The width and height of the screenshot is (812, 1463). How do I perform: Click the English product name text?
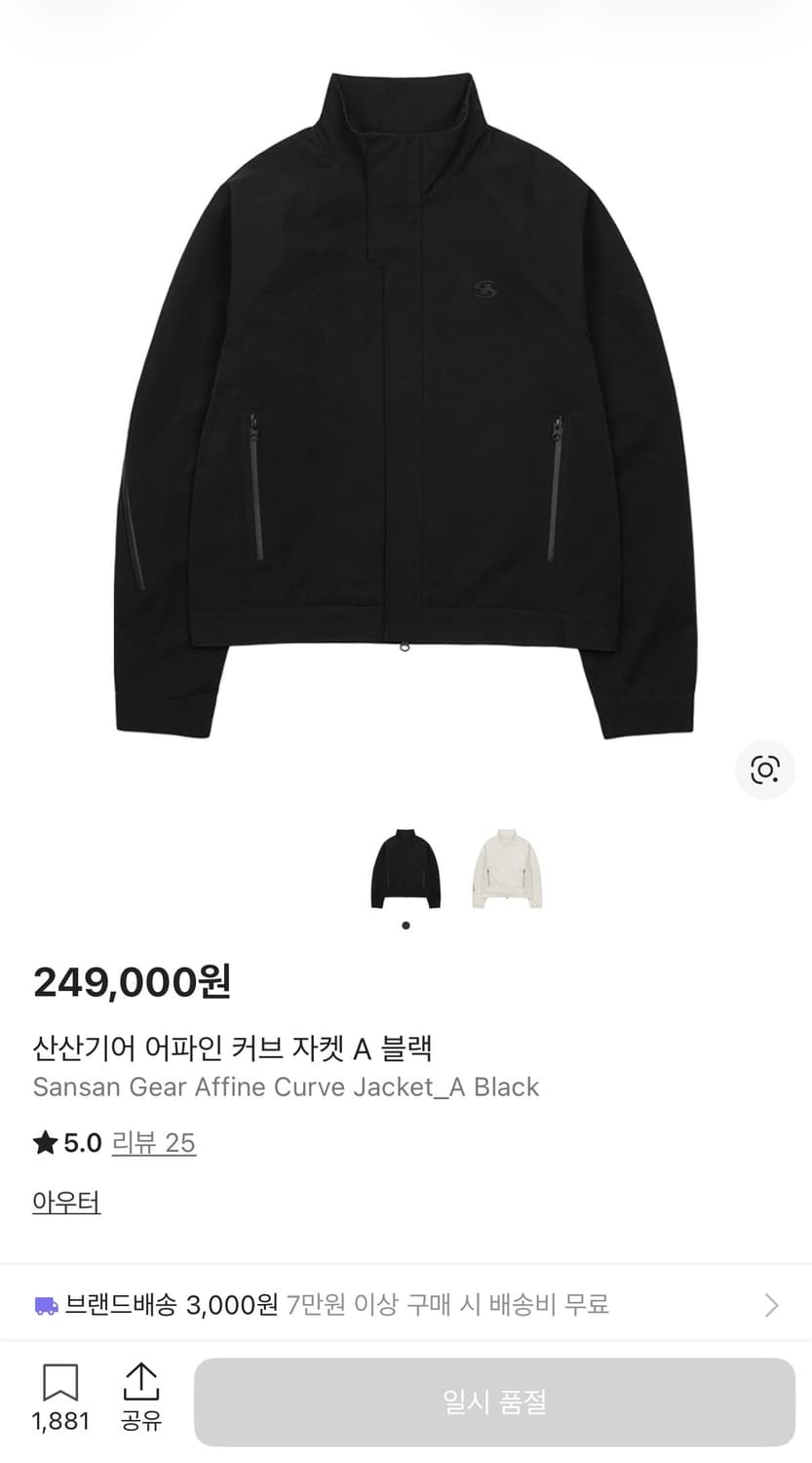[x=286, y=1087]
